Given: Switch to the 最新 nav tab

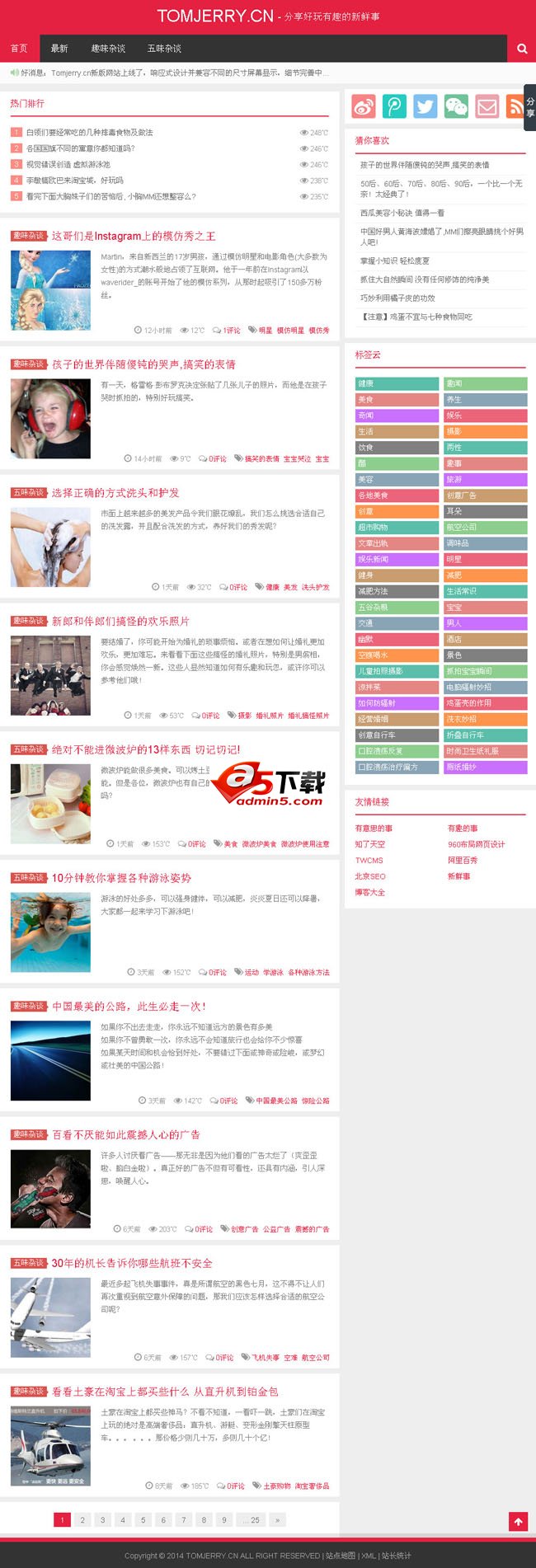Looking at the screenshot, I should click(x=59, y=49).
